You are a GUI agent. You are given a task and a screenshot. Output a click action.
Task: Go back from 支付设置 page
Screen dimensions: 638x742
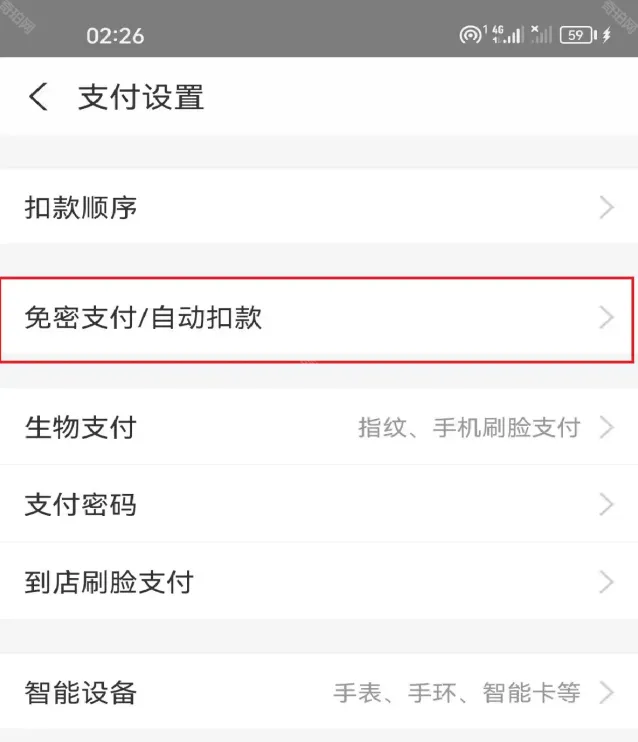tap(39, 97)
